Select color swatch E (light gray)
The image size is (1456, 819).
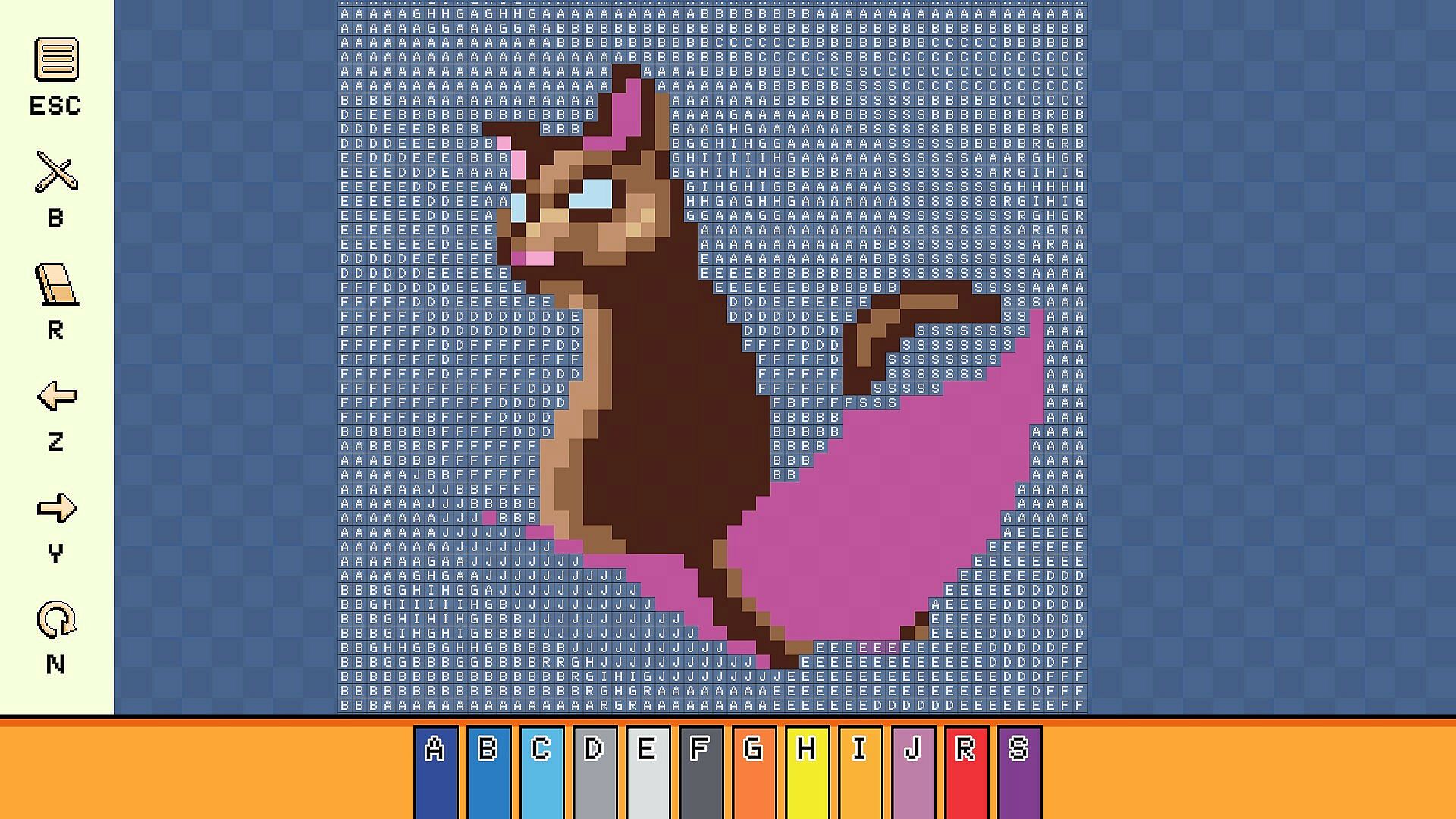tap(648, 772)
